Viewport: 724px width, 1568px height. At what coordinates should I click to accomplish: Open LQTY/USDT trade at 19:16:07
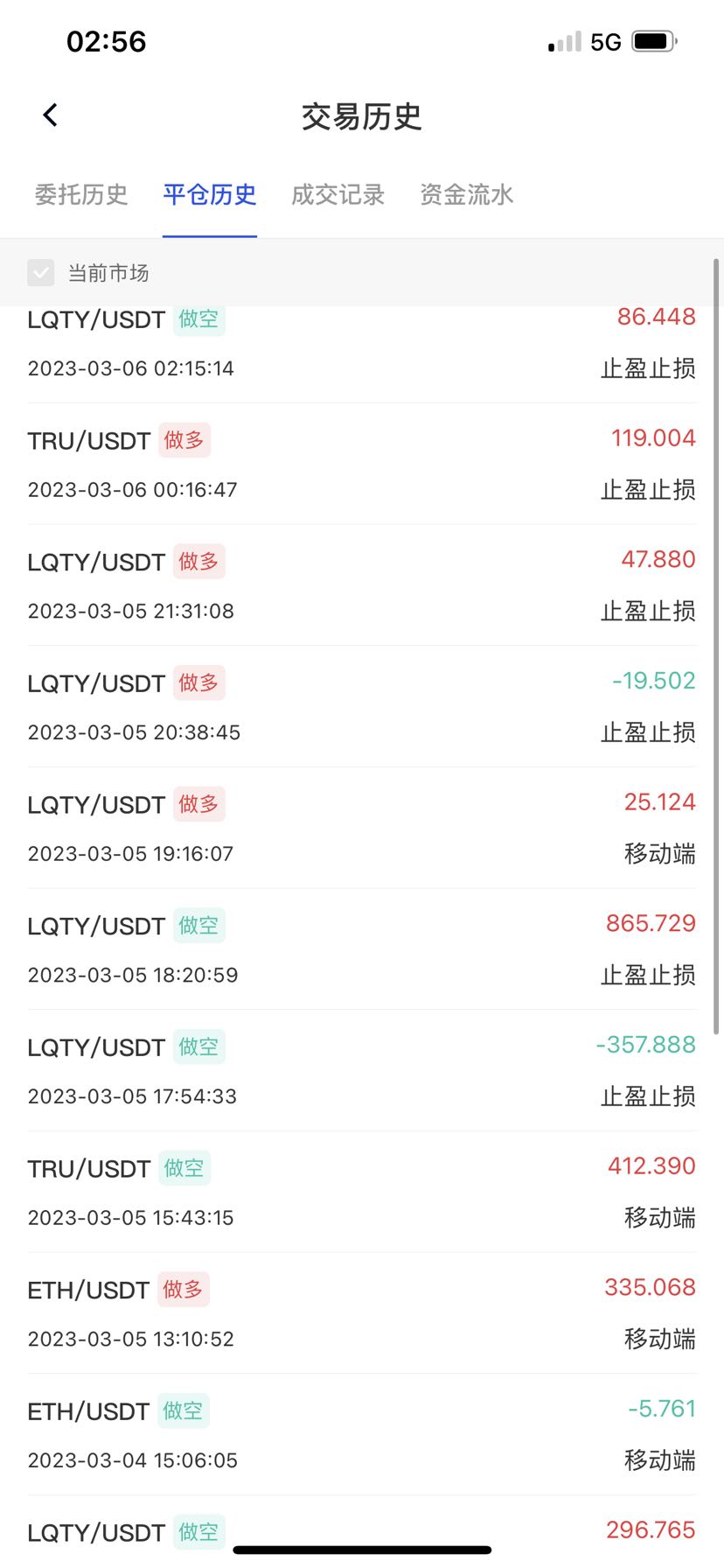[361, 828]
